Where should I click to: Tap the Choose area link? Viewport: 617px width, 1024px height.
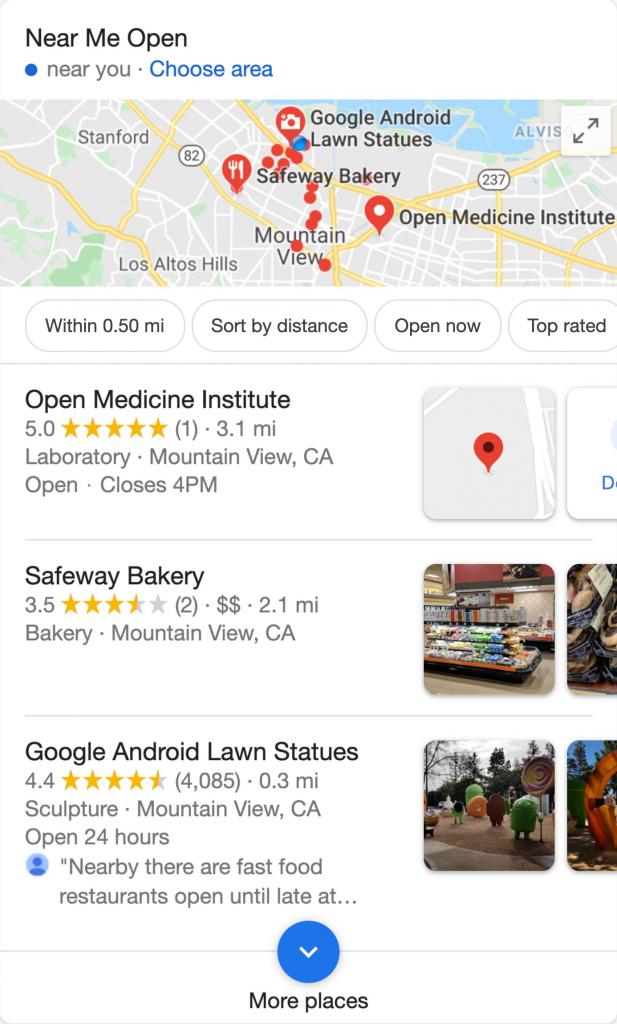coord(210,69)
